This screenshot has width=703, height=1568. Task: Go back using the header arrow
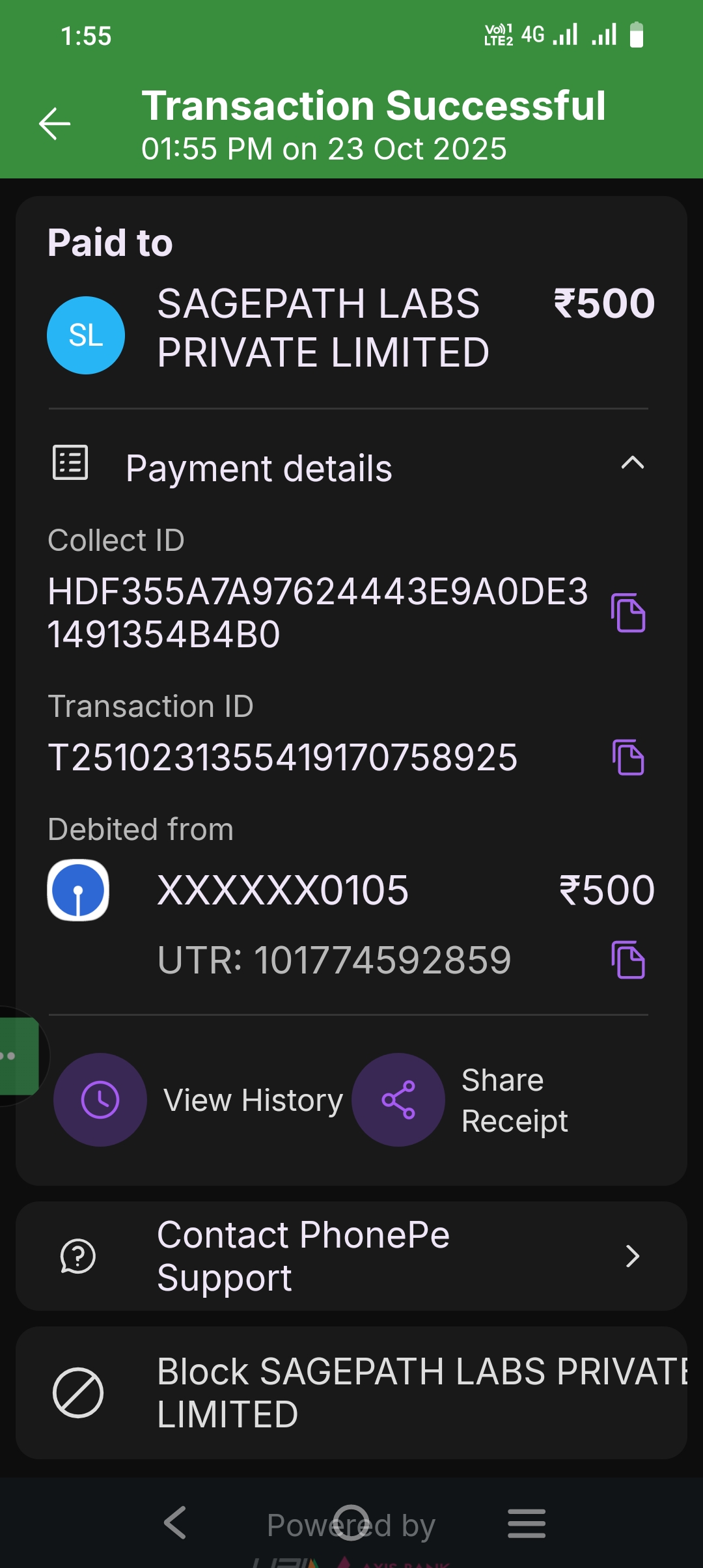(55, 124)
